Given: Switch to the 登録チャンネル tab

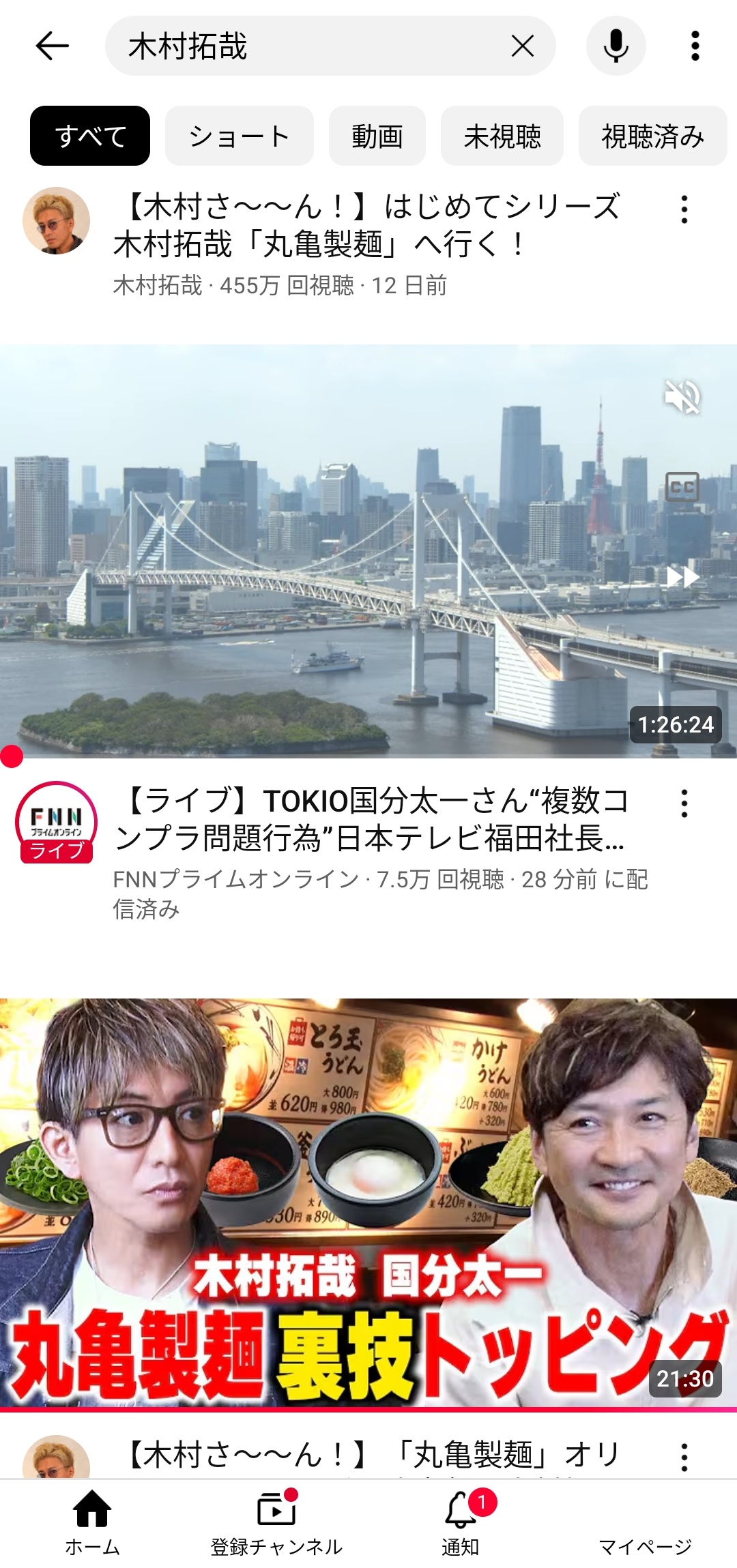Looking at the screenshot, I should (276, 1522).
